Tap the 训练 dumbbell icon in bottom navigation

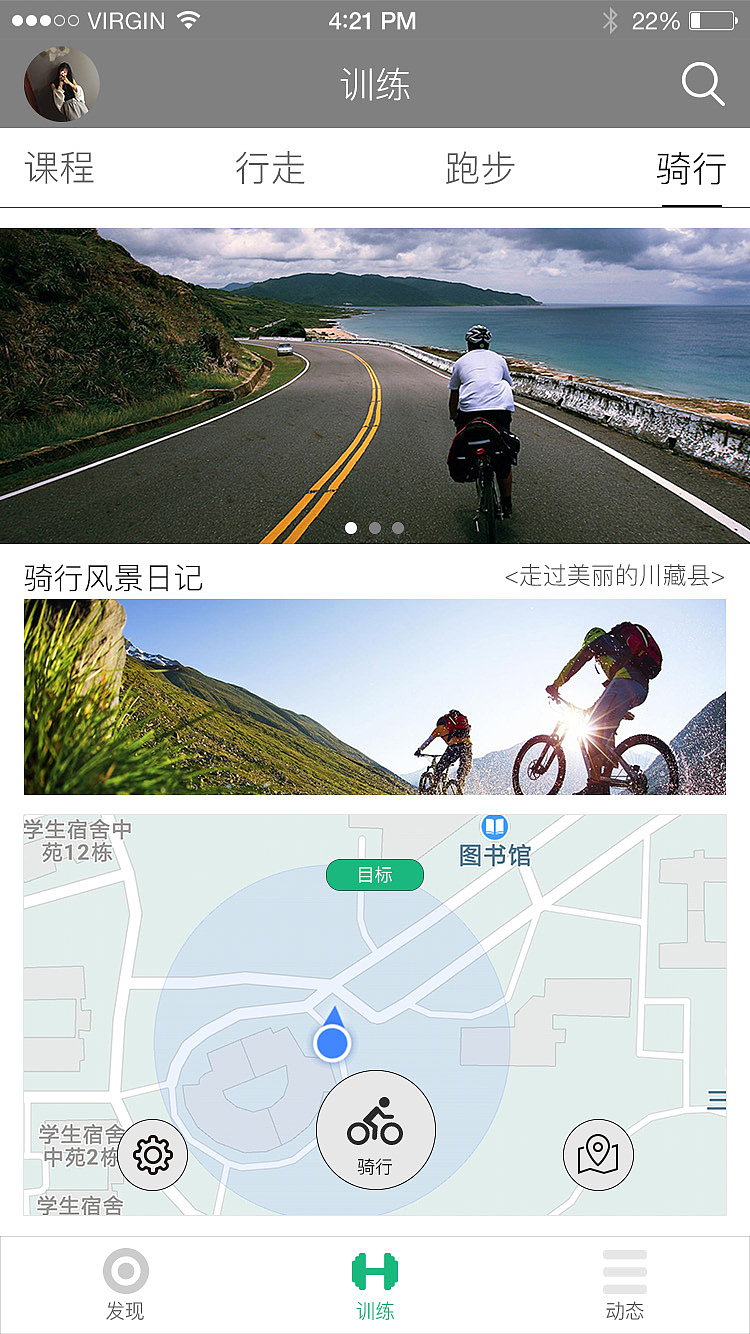point(375,1272)
